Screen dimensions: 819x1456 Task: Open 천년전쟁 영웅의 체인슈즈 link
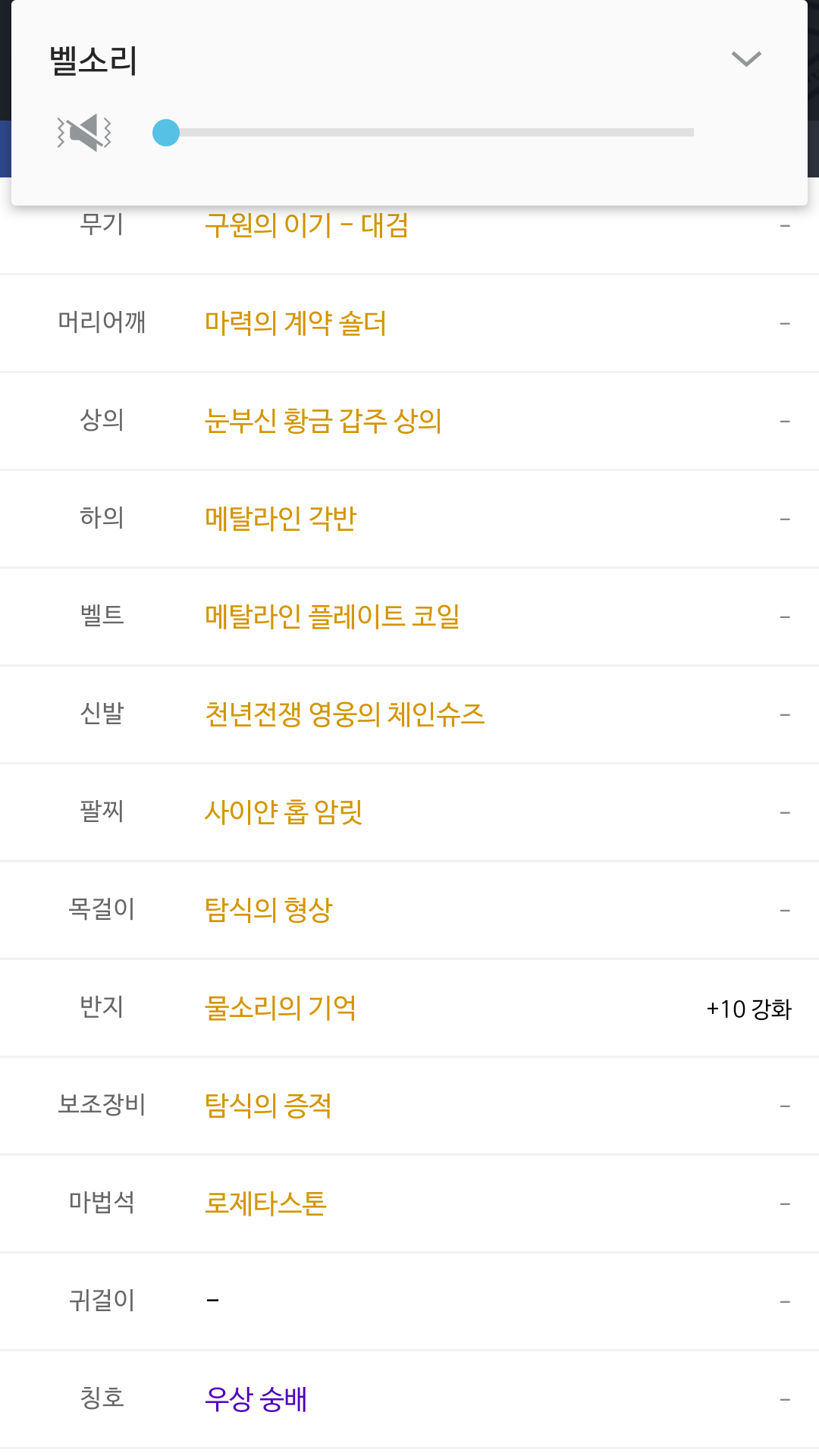[x=344, y=714]
